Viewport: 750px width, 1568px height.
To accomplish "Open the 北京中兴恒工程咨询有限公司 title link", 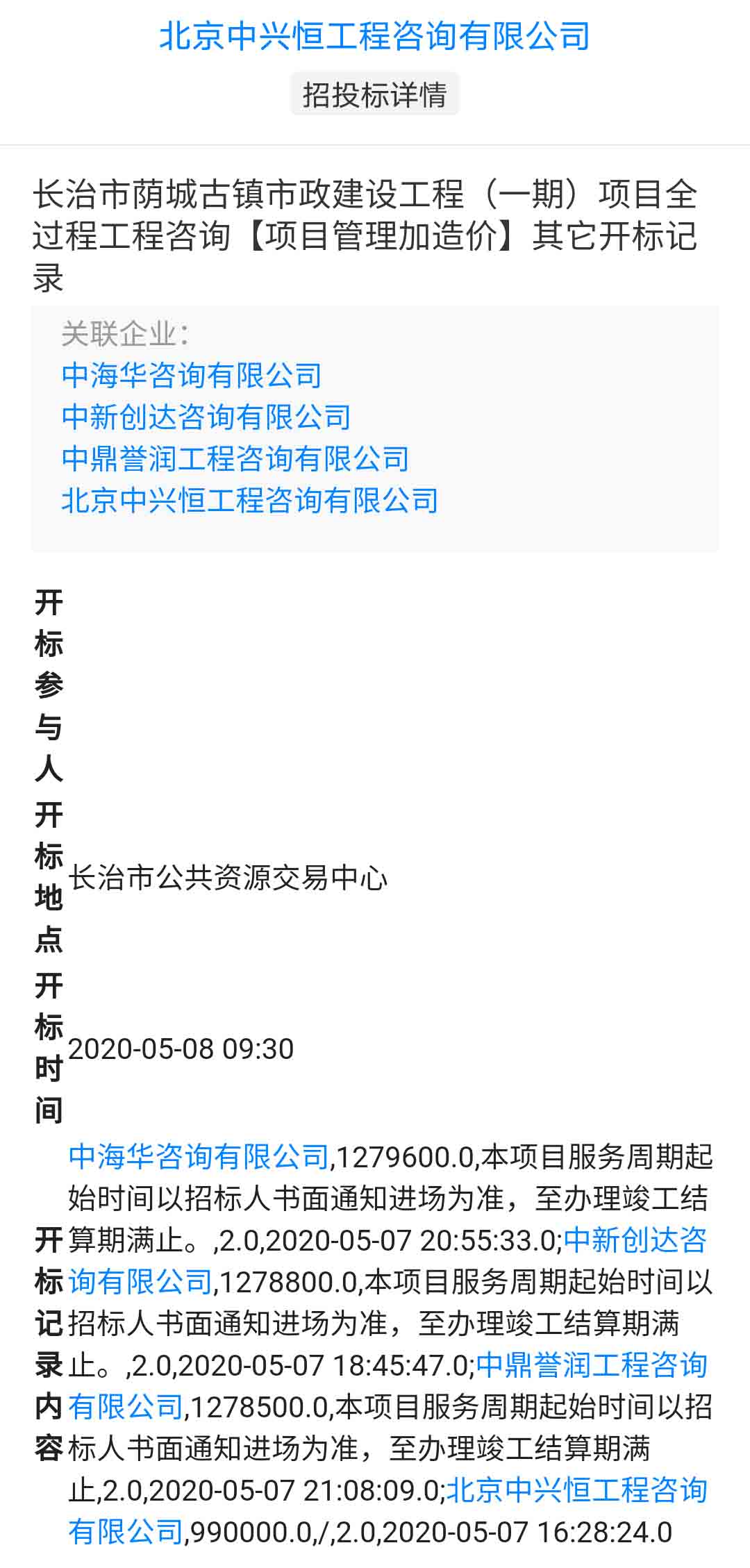I will pyautogui.click(x=374, y=36).
